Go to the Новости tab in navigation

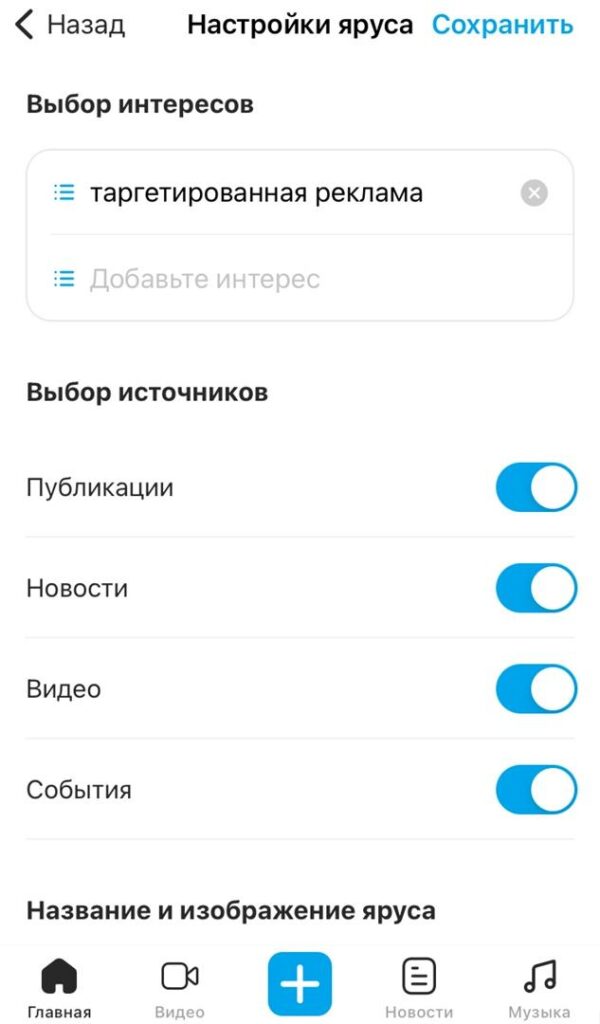click(418, 987)
